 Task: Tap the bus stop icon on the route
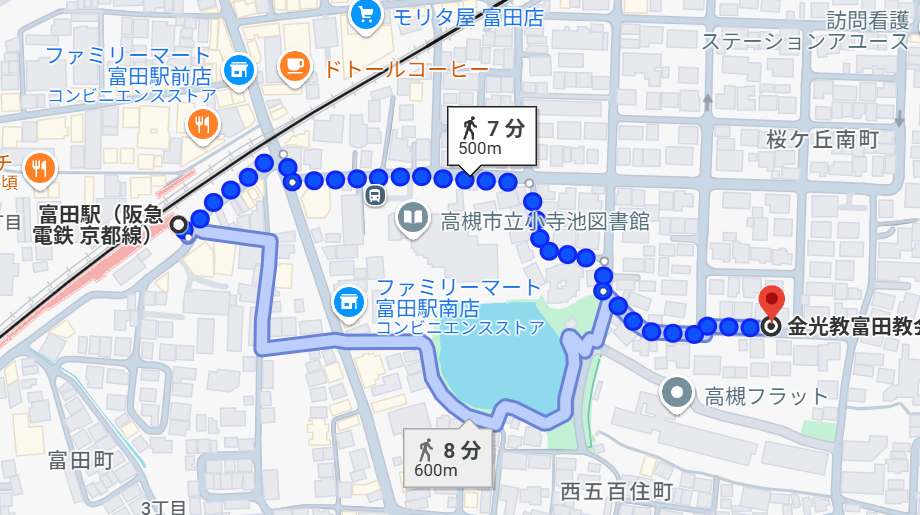pyautogui.click(x=375, y=196)
